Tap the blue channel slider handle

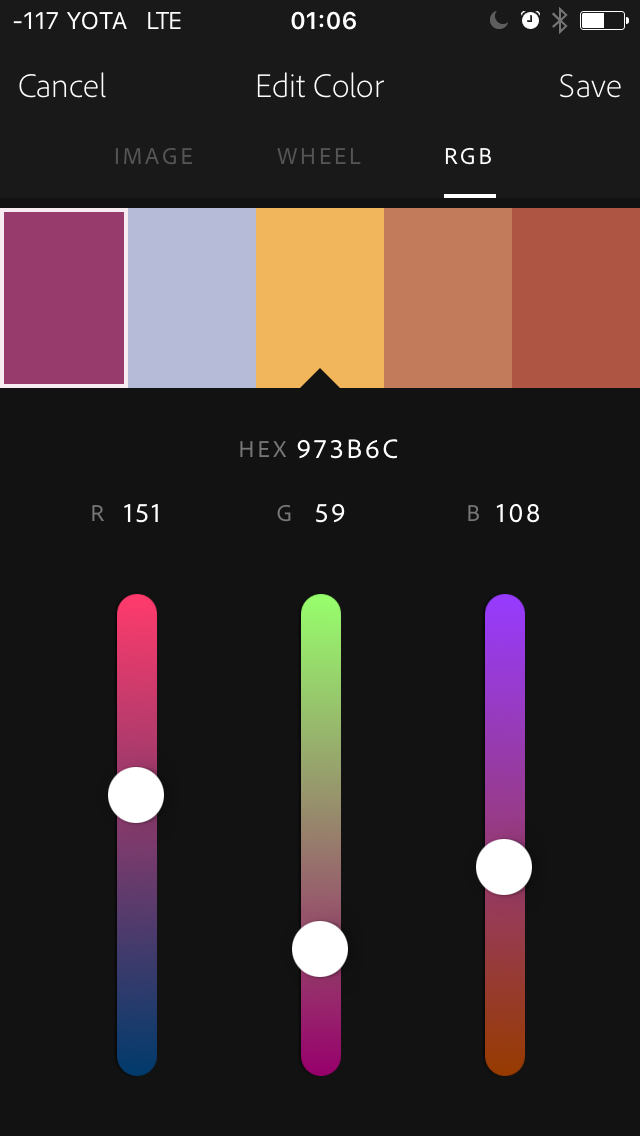coord(504,867)
